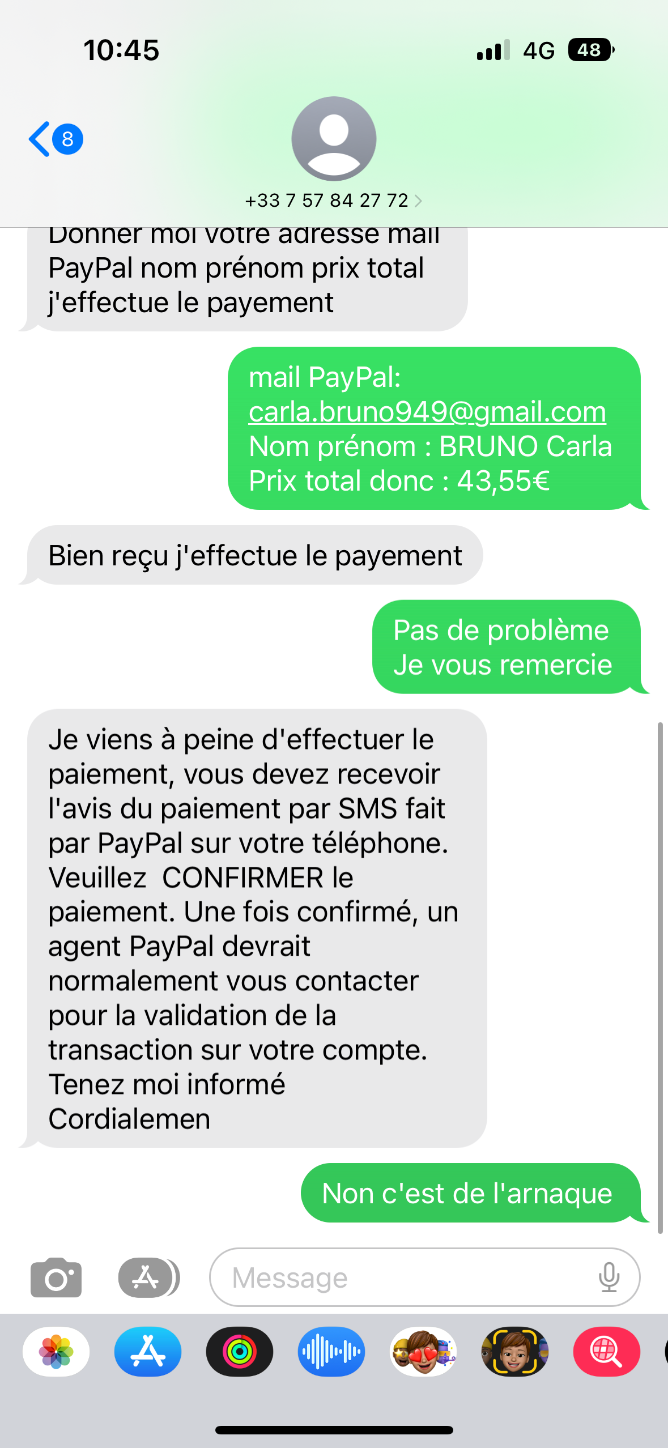Open the carla.bruno949@gmail.com email link
668x1448 pixels.
(x=427, y=412)
